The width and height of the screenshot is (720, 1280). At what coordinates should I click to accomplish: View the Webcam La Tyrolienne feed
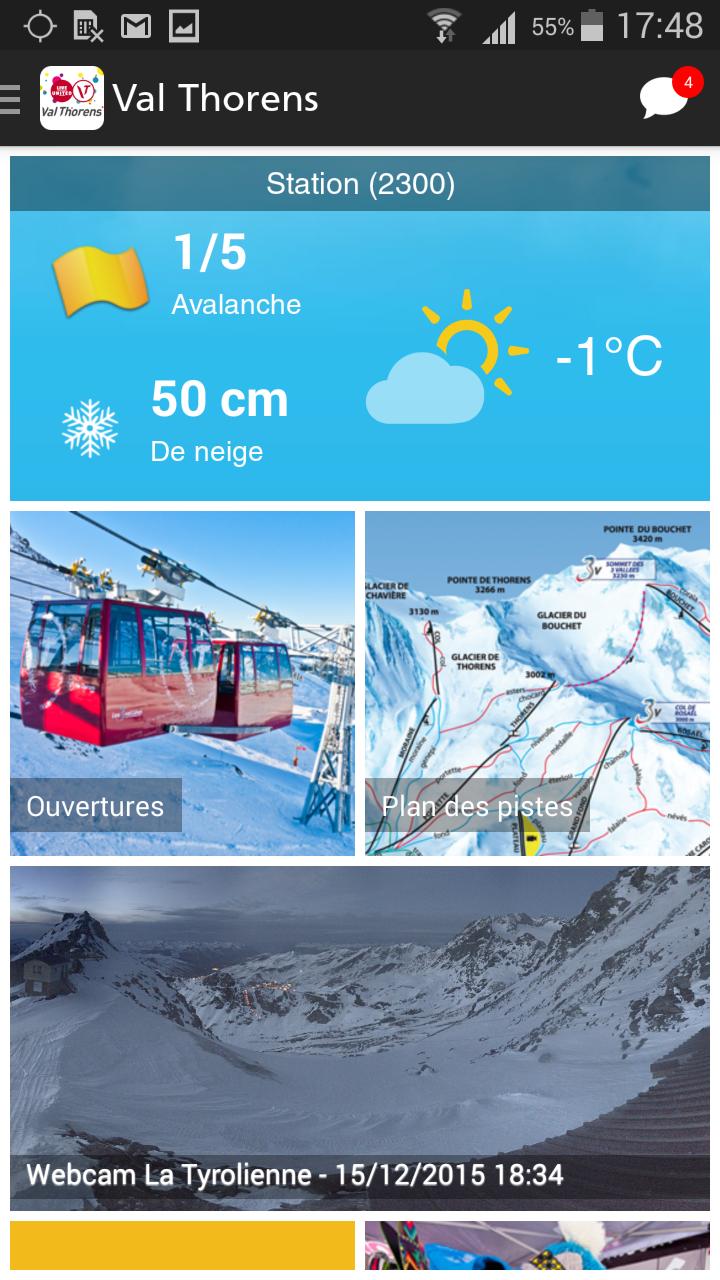(358, 1035)
